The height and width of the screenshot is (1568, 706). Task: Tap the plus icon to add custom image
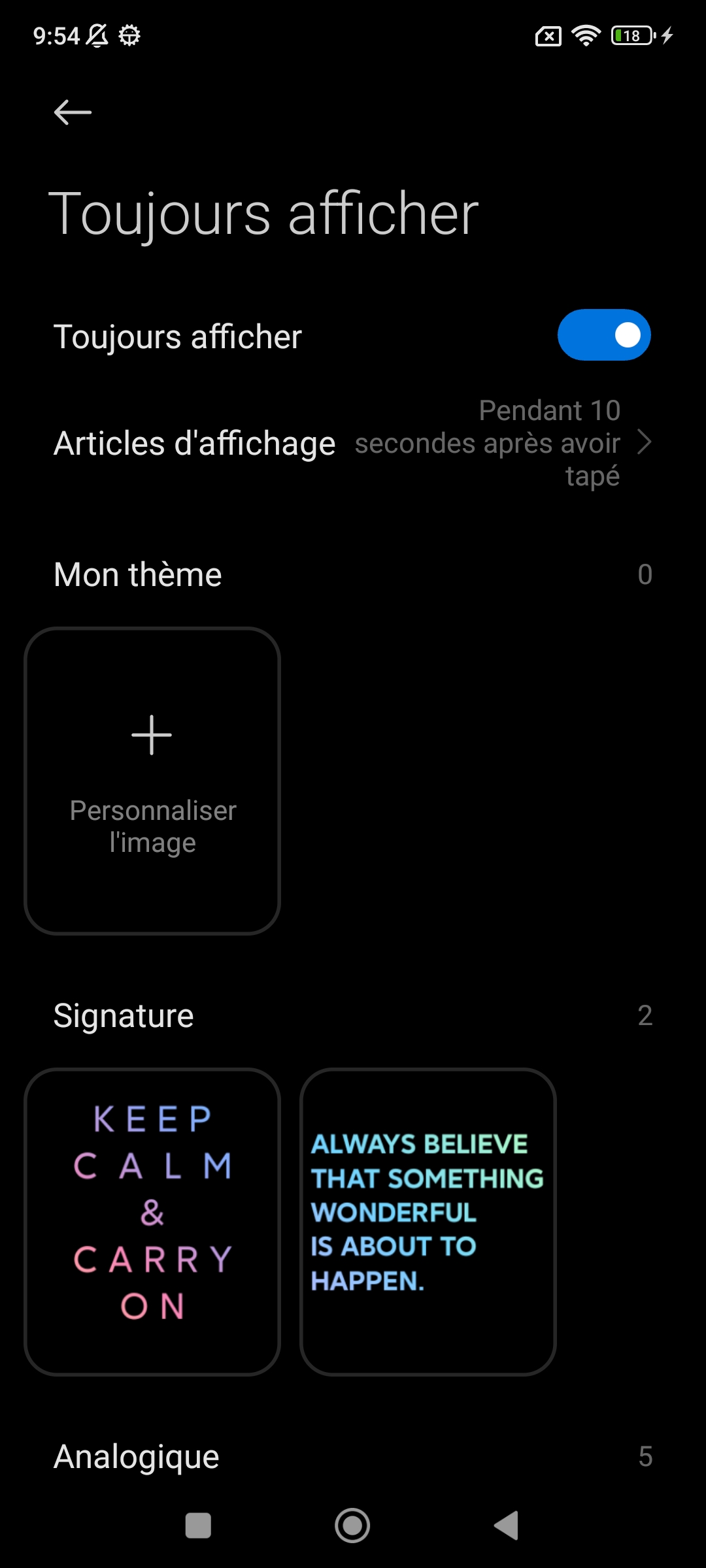[x=152, y=734]
